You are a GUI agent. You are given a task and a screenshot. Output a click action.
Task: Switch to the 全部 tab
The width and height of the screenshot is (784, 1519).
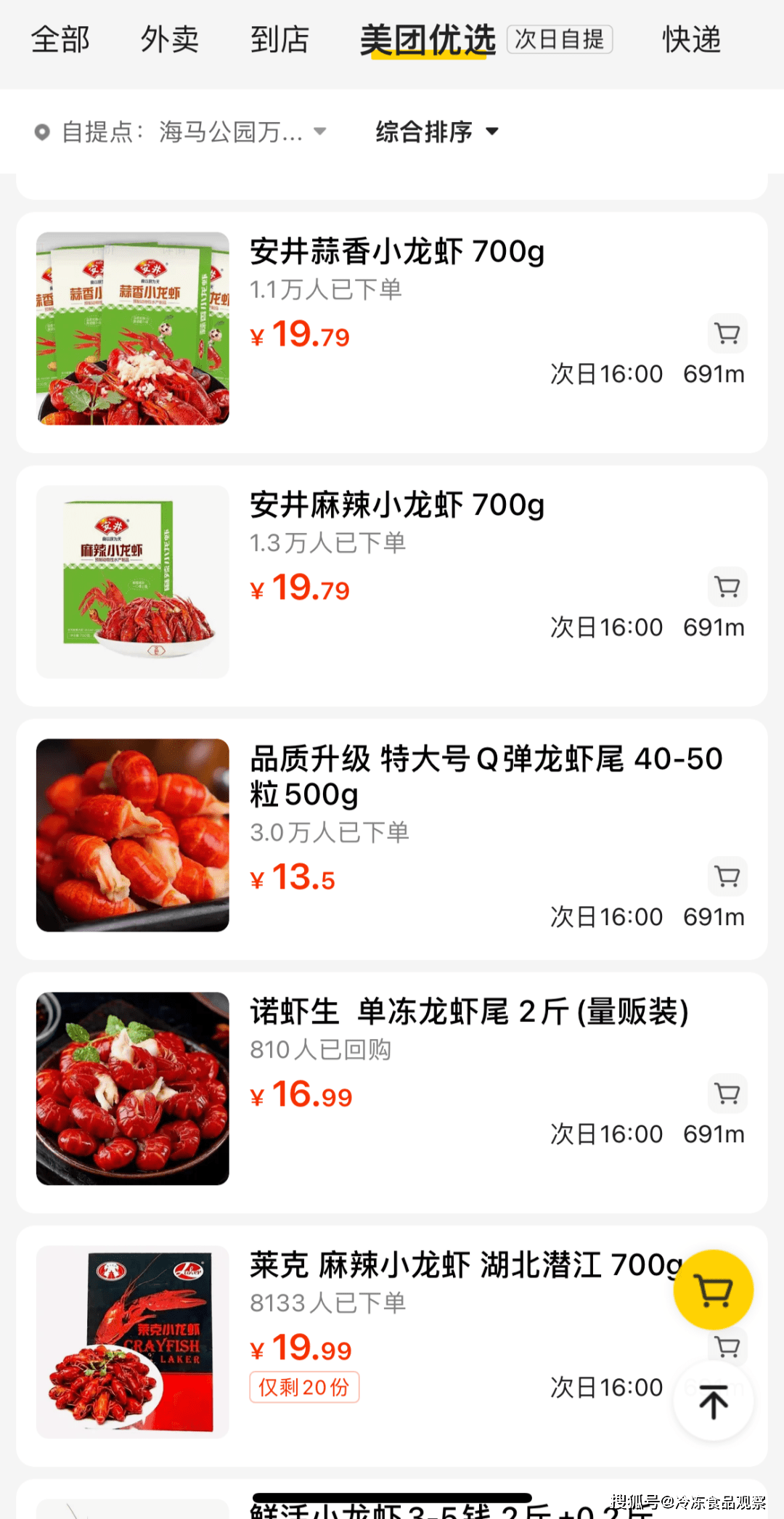(x=60, y=40)
